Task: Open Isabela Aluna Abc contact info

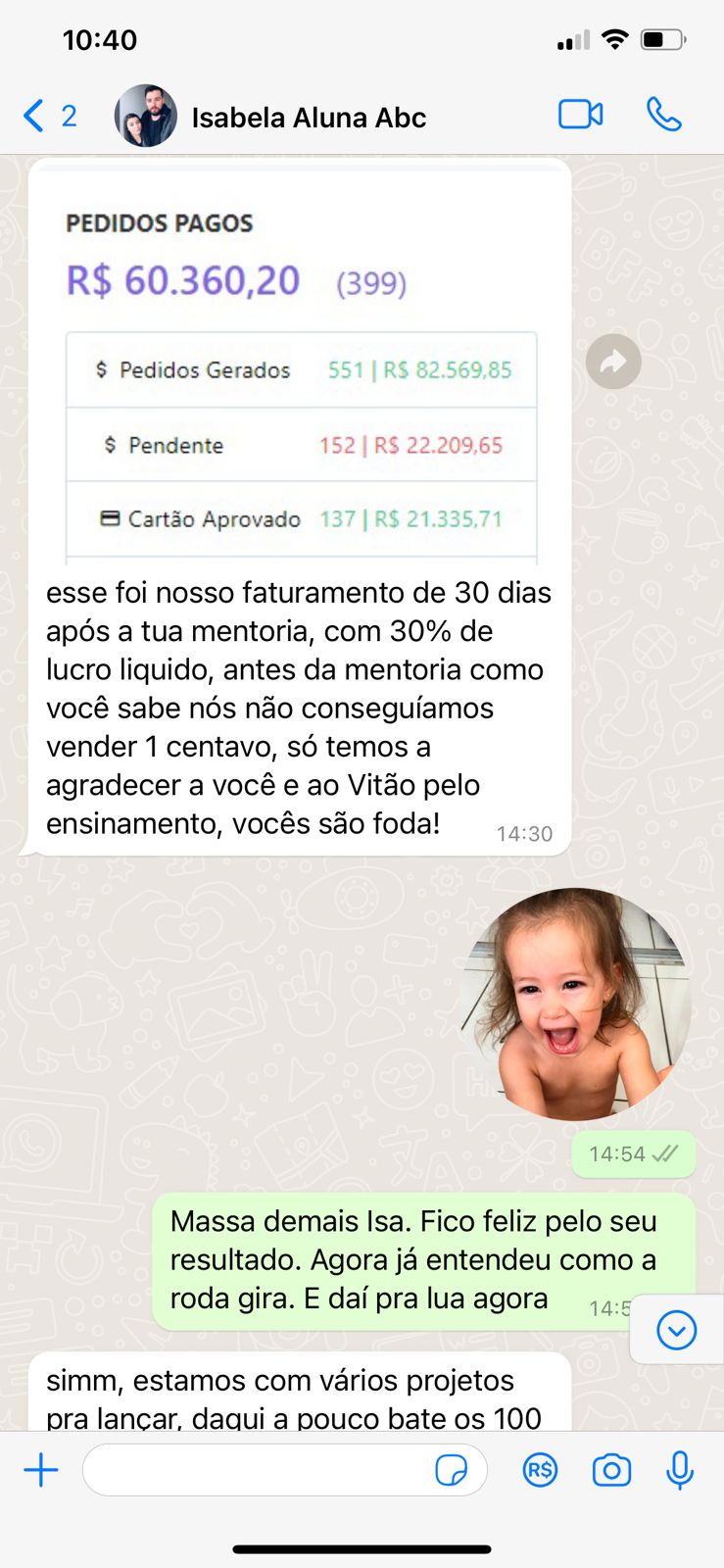Action: point(308,118)
